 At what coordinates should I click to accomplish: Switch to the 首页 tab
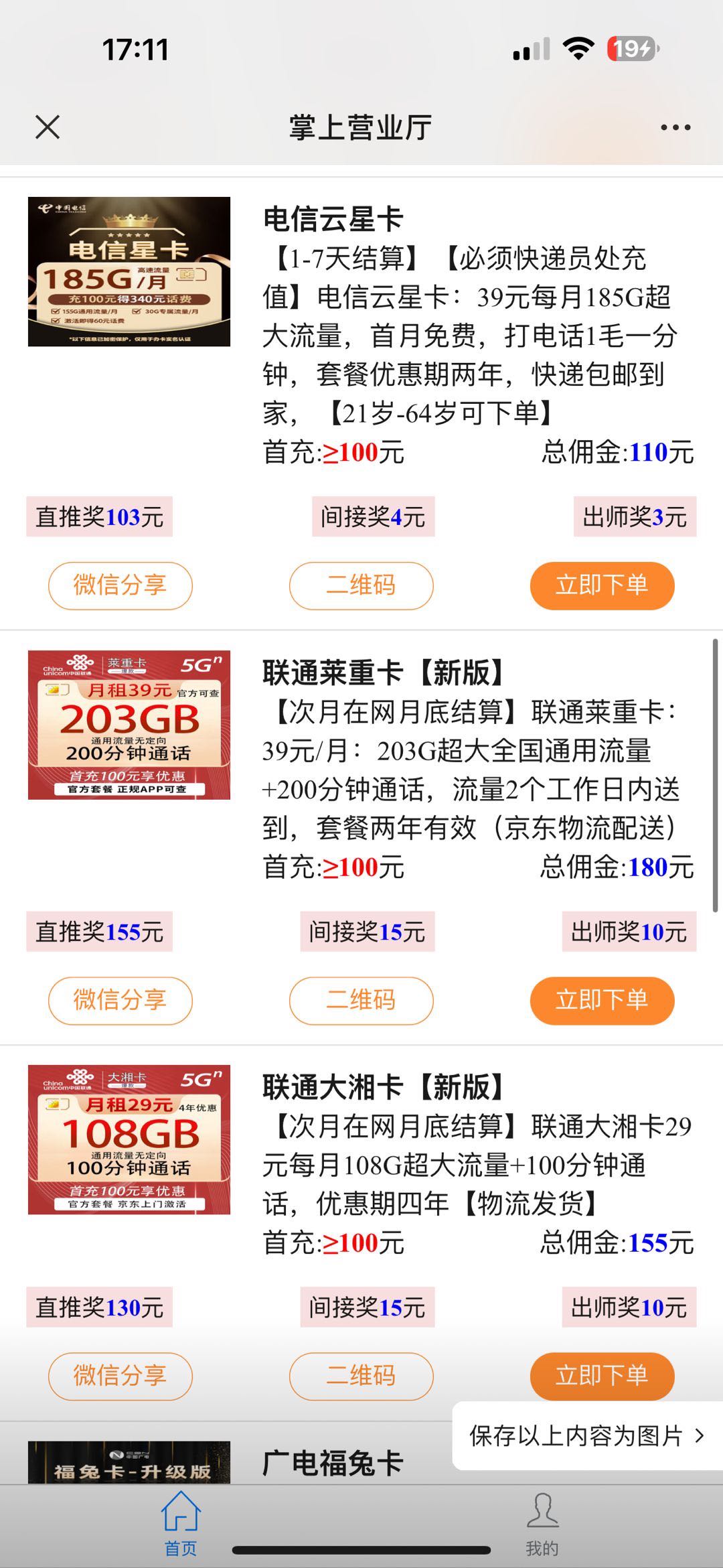coord(181,1524)
